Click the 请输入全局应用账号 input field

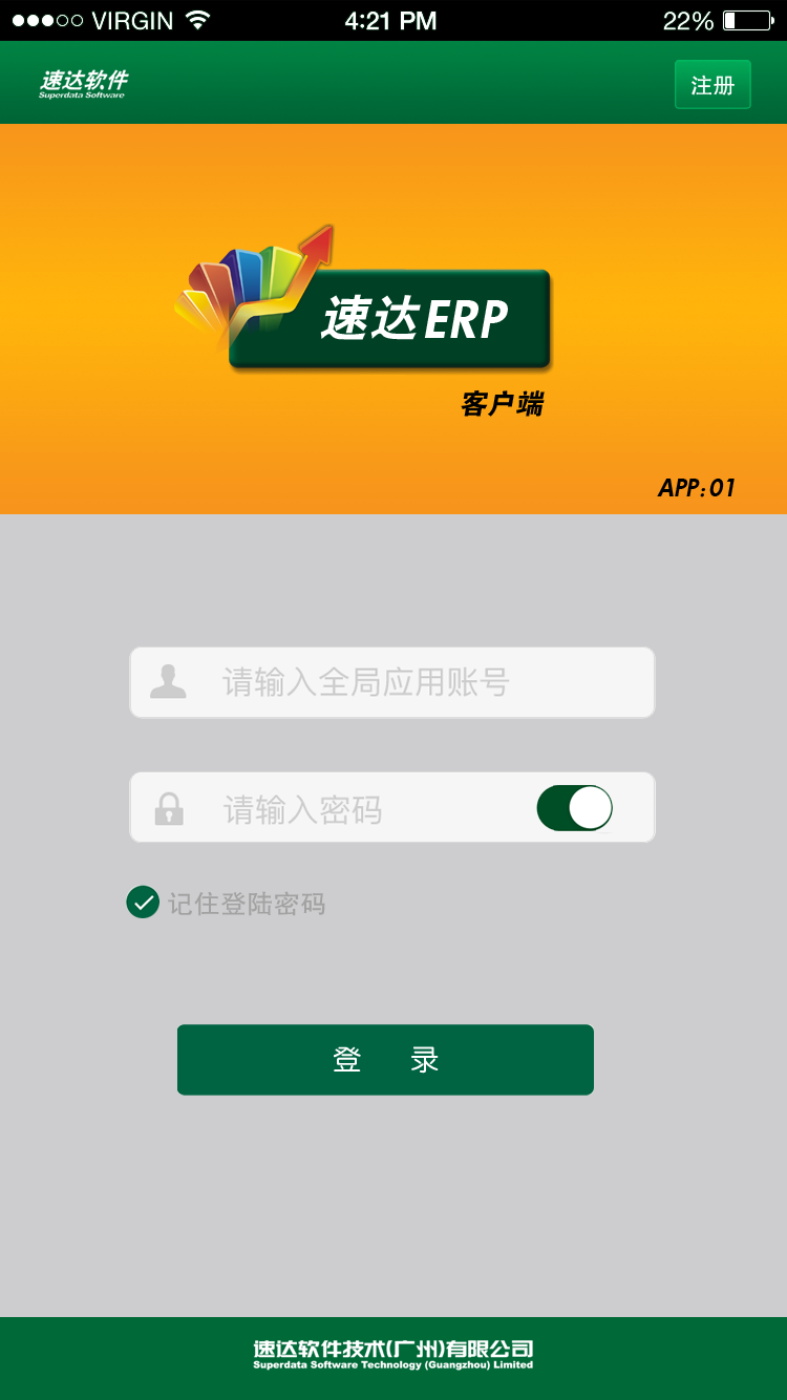click(390, 682)
